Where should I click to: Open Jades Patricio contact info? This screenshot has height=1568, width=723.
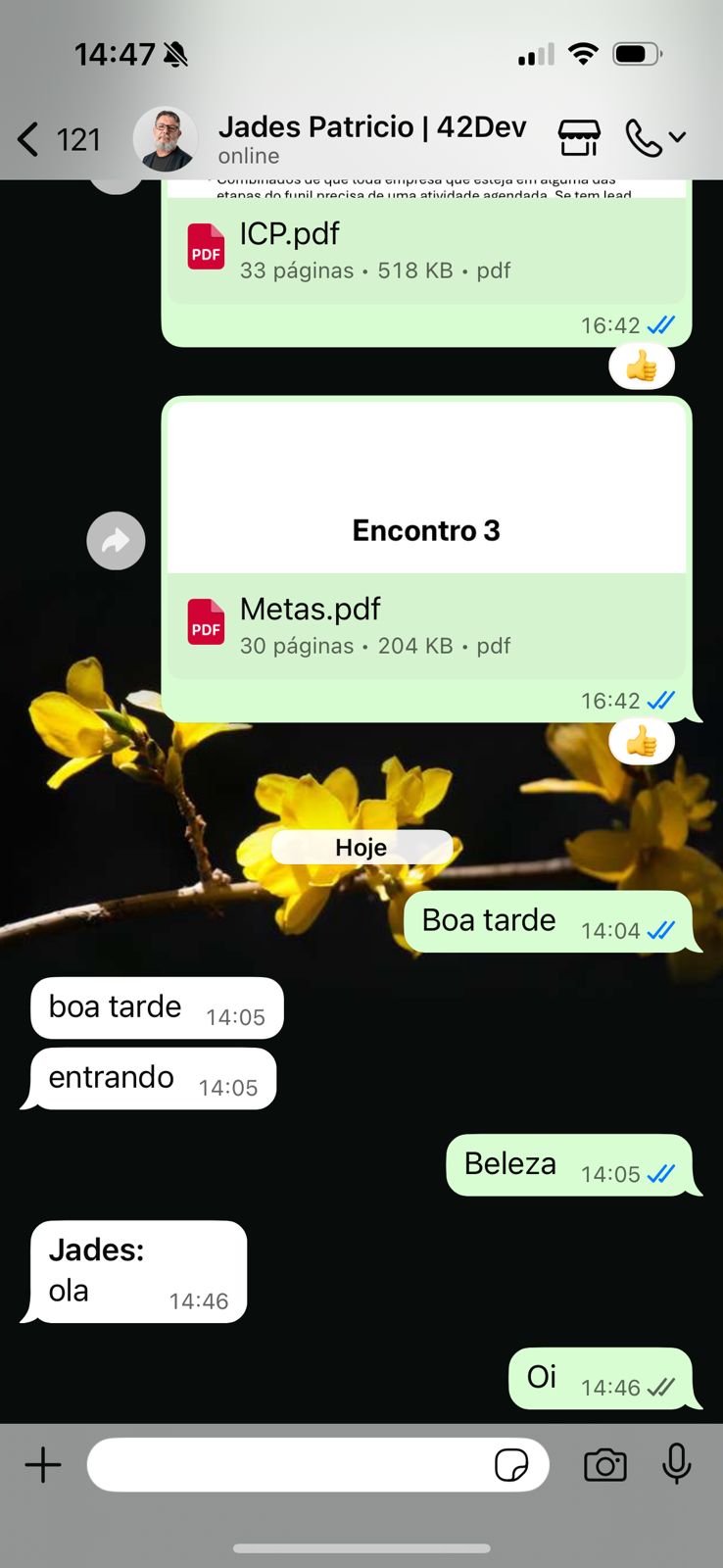[x=370, y=138]
